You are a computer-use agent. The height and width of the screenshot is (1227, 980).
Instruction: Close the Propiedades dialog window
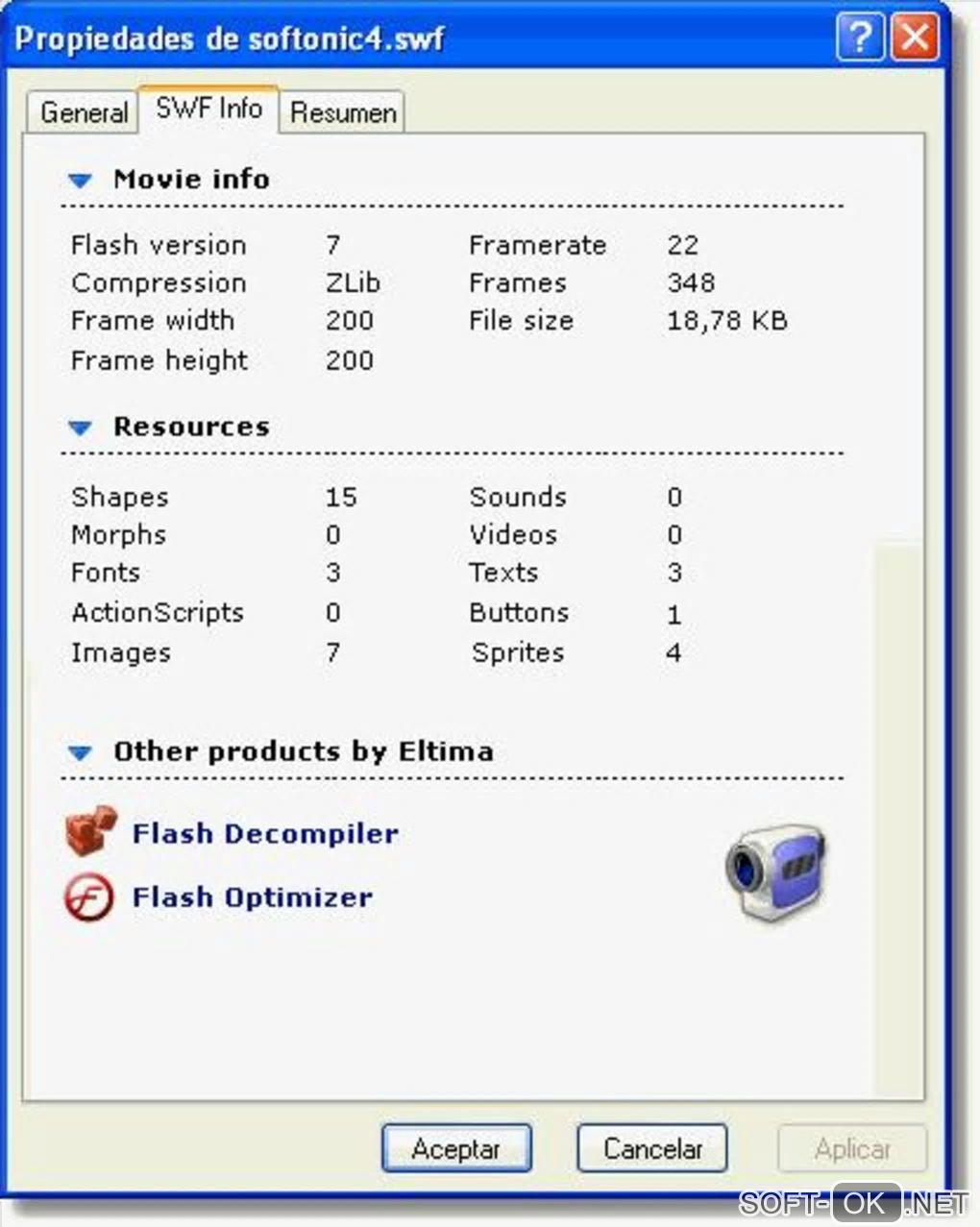click(x=915, y=38)
